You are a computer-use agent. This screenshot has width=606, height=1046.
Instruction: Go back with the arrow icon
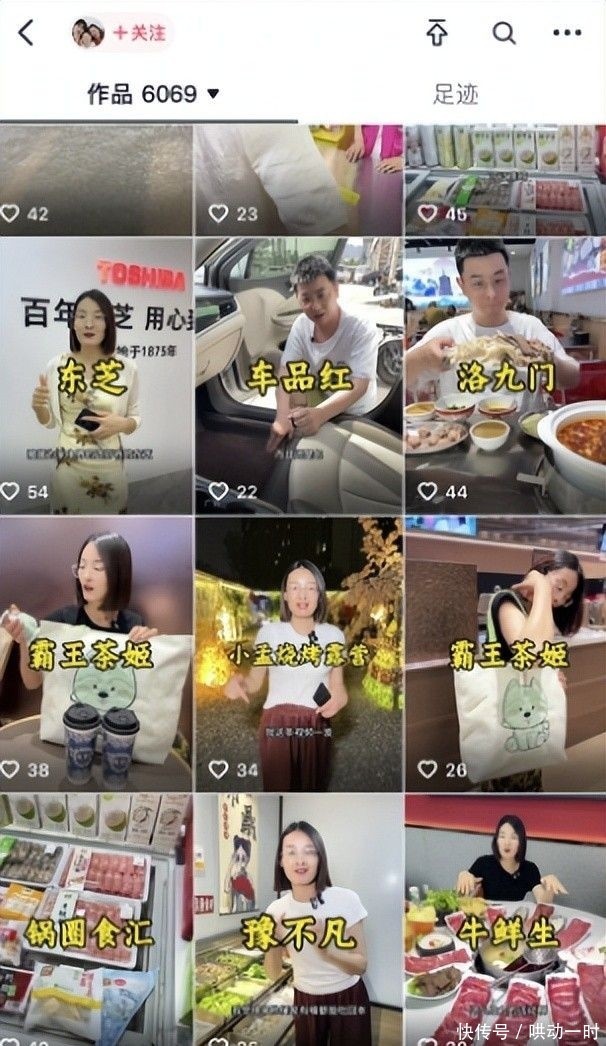click(26, 33)
